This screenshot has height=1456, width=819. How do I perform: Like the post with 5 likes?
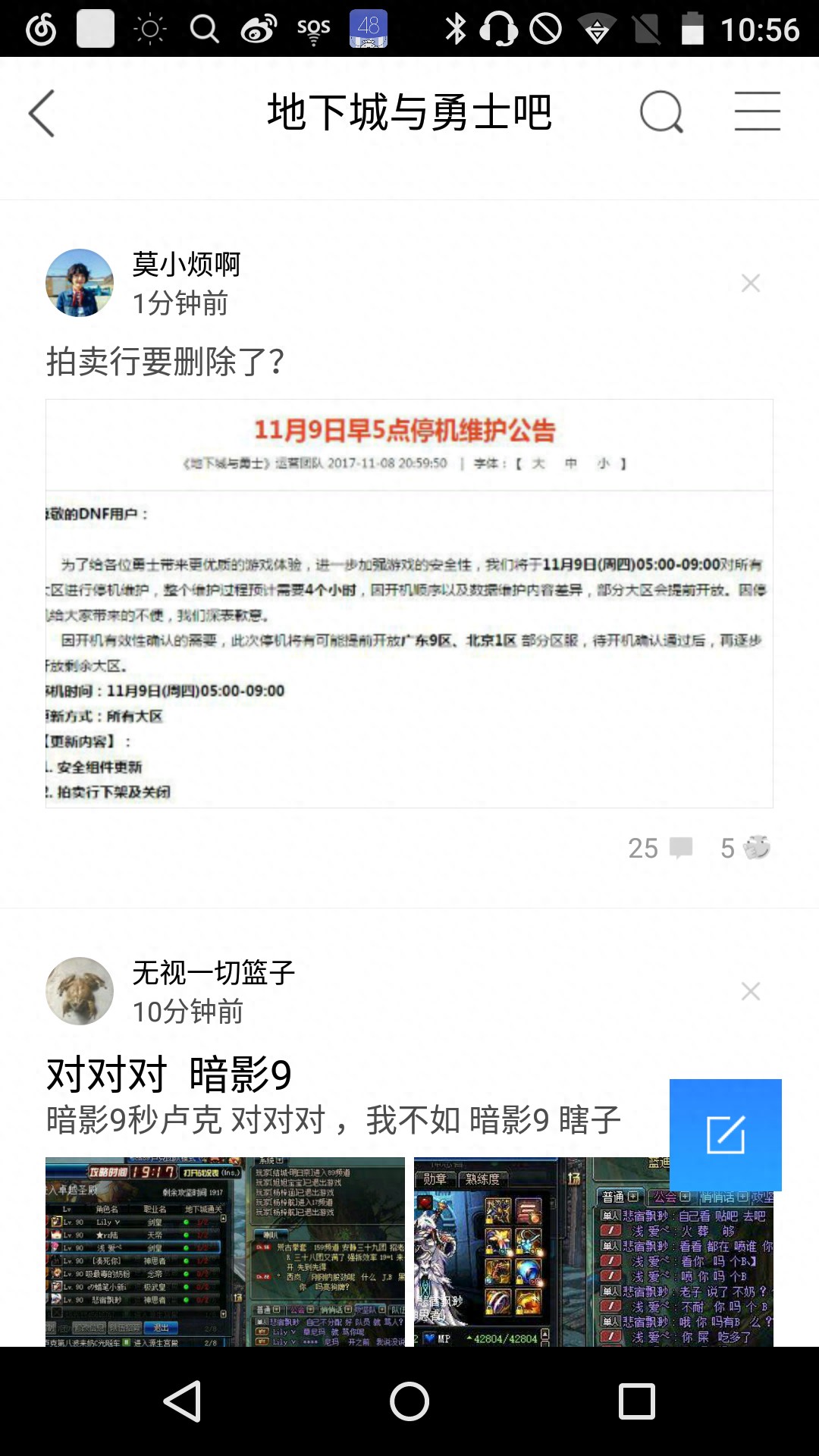(745, 848)
